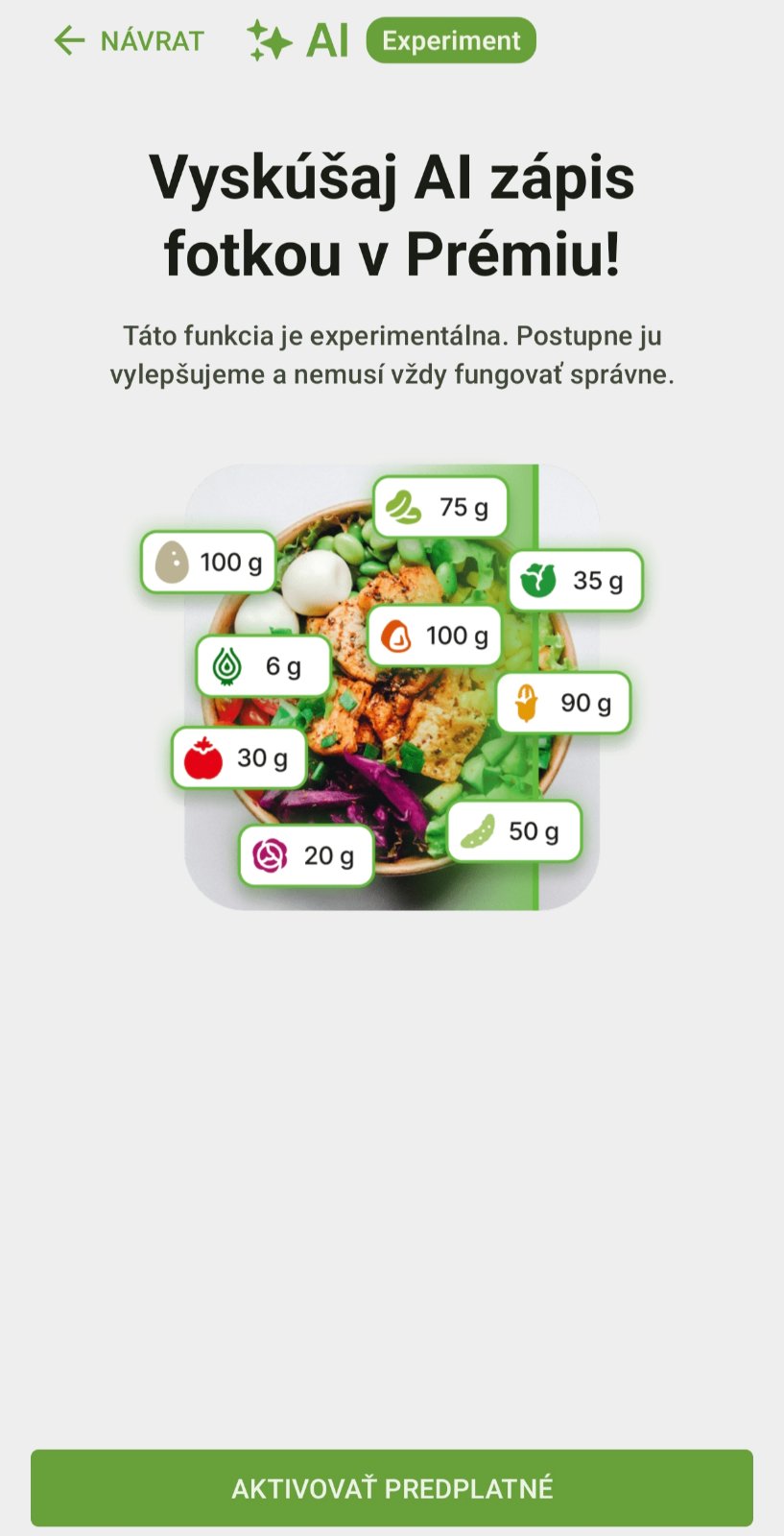Tap the AKTIVOVAŤ PREDPLATNÉ button
The width and height of the screenshot is (784, 1536).
coord(392,1488)
